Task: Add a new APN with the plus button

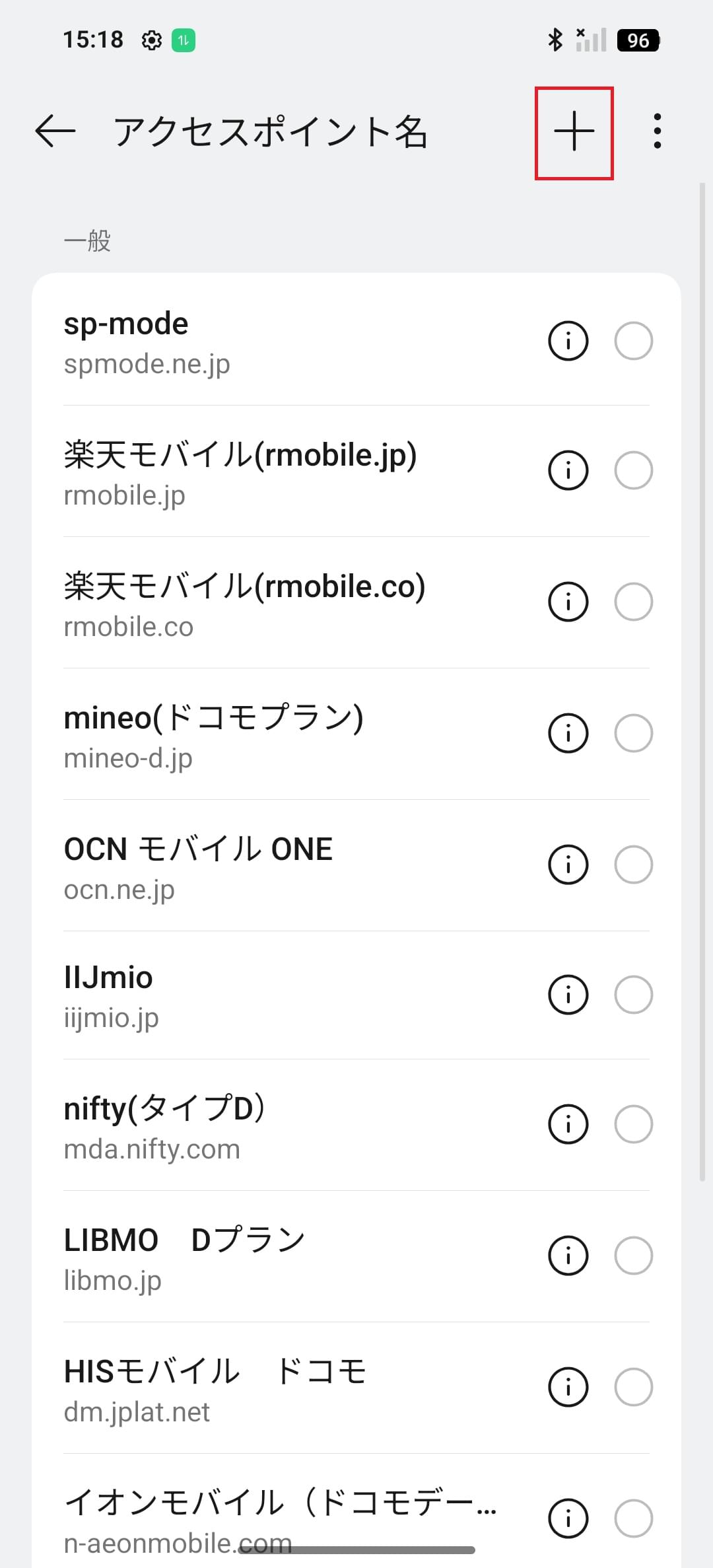Action: tap(574, 131)
